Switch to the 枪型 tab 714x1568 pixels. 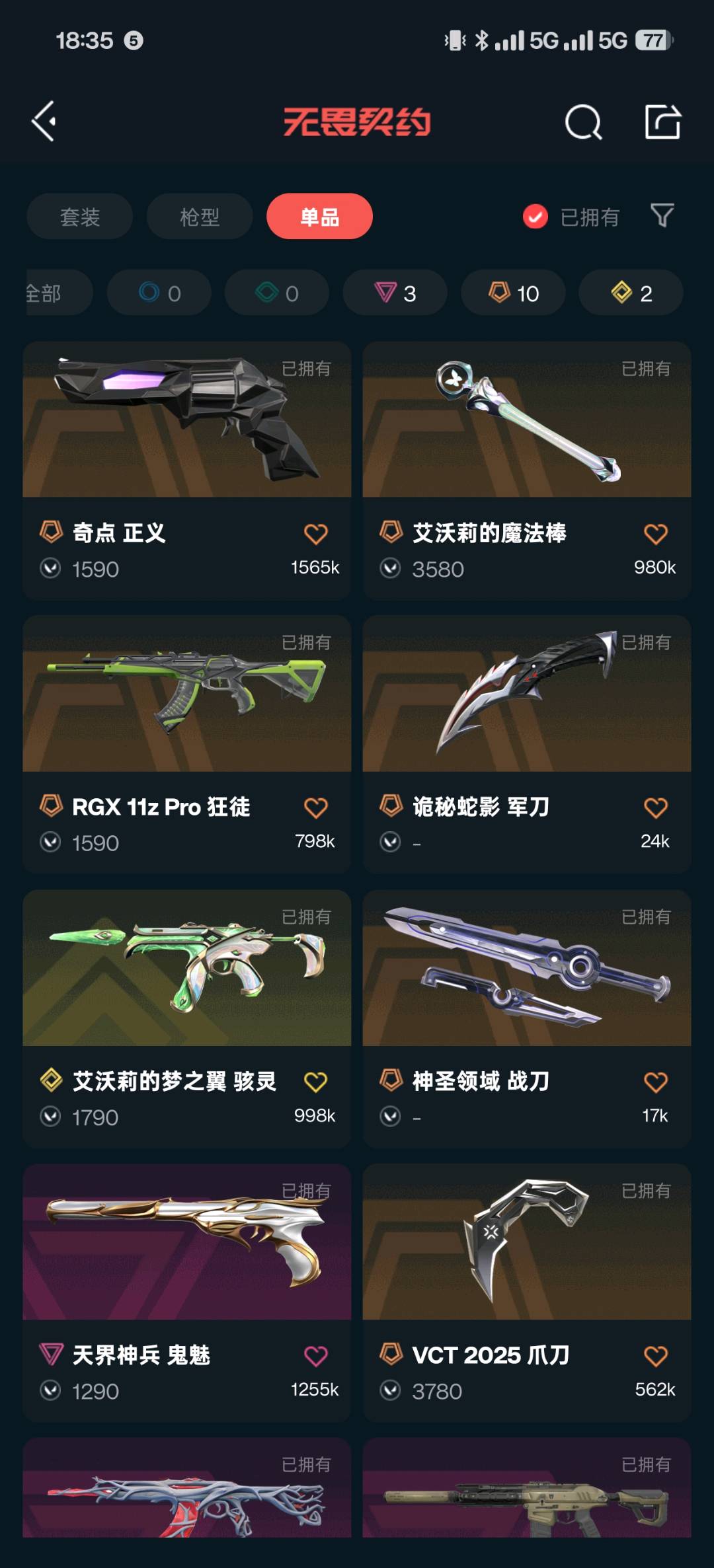[199, 217]
